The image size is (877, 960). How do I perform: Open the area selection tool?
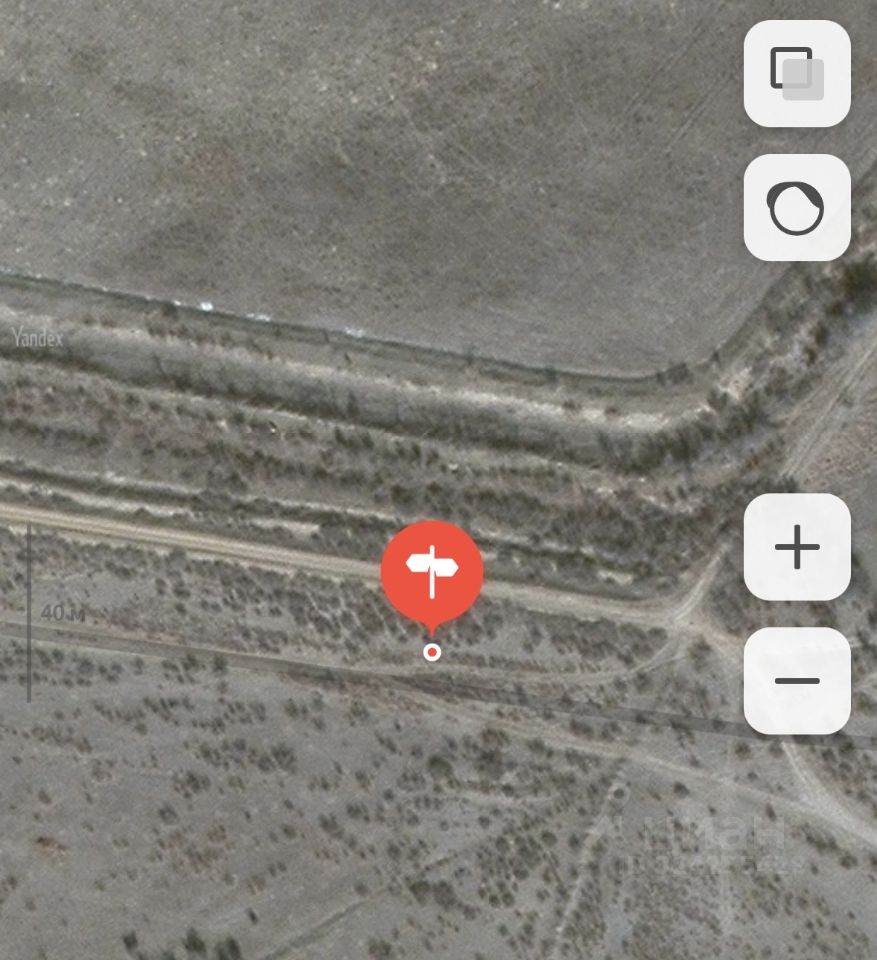[797, 208]
